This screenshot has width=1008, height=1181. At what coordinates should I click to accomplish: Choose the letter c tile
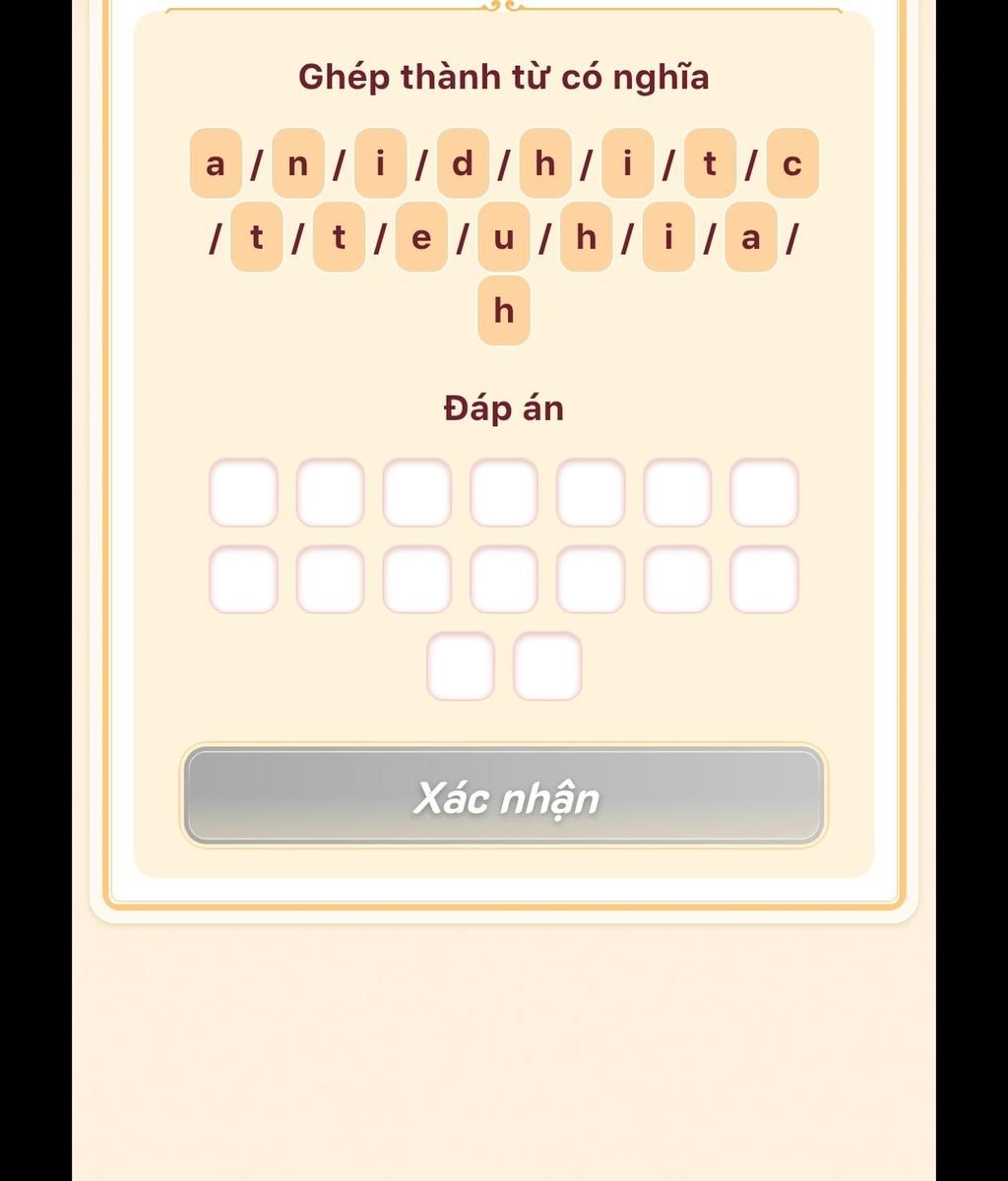pos(792,163)
